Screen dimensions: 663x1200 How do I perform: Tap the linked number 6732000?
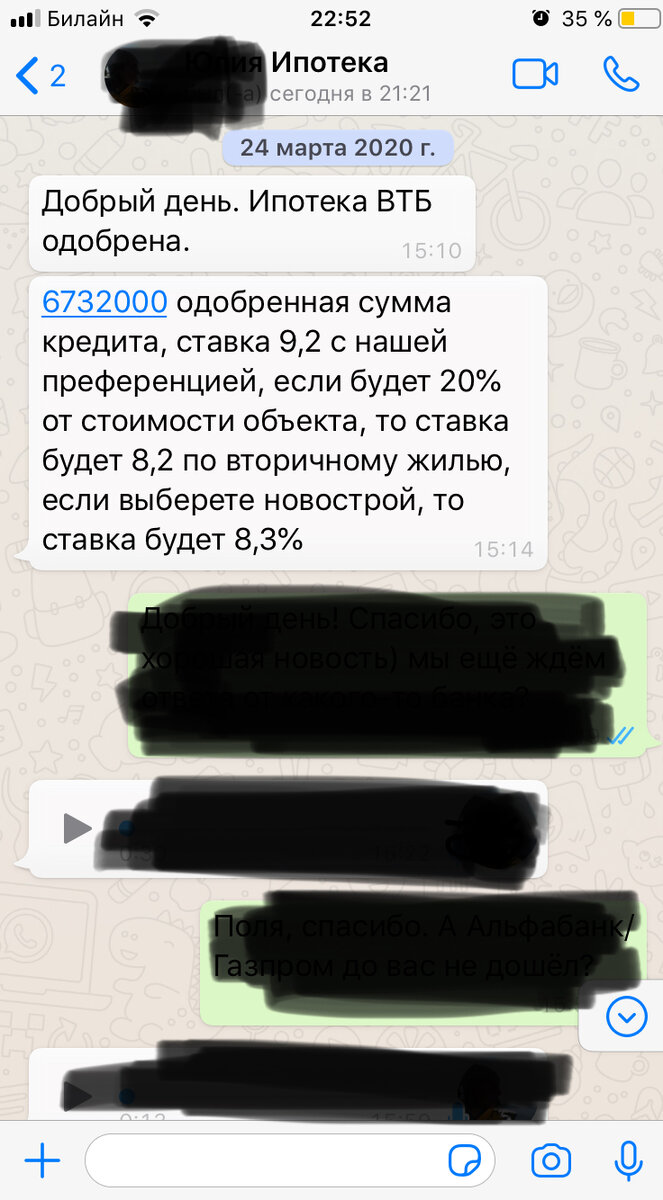(103, 302)
